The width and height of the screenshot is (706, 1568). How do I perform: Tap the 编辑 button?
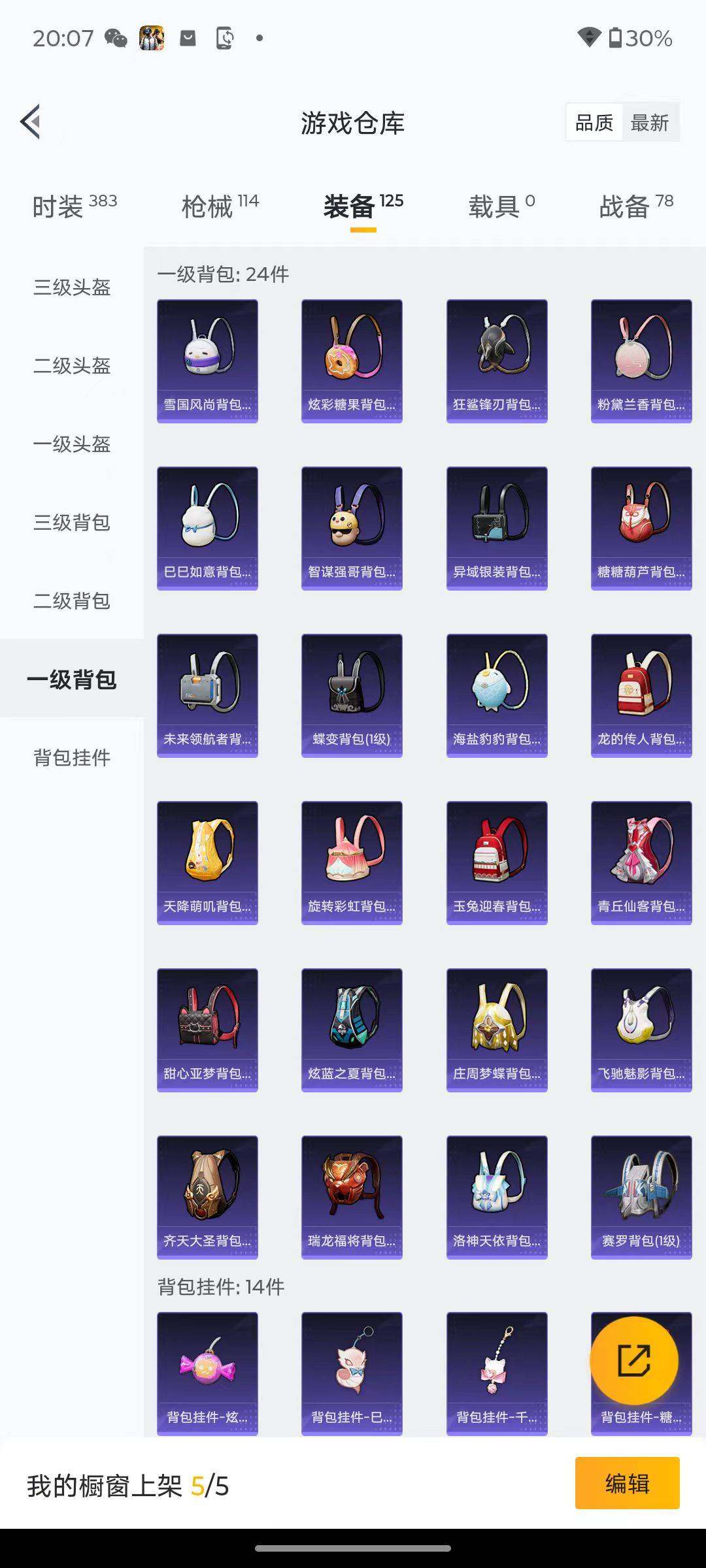[626, 1484]
